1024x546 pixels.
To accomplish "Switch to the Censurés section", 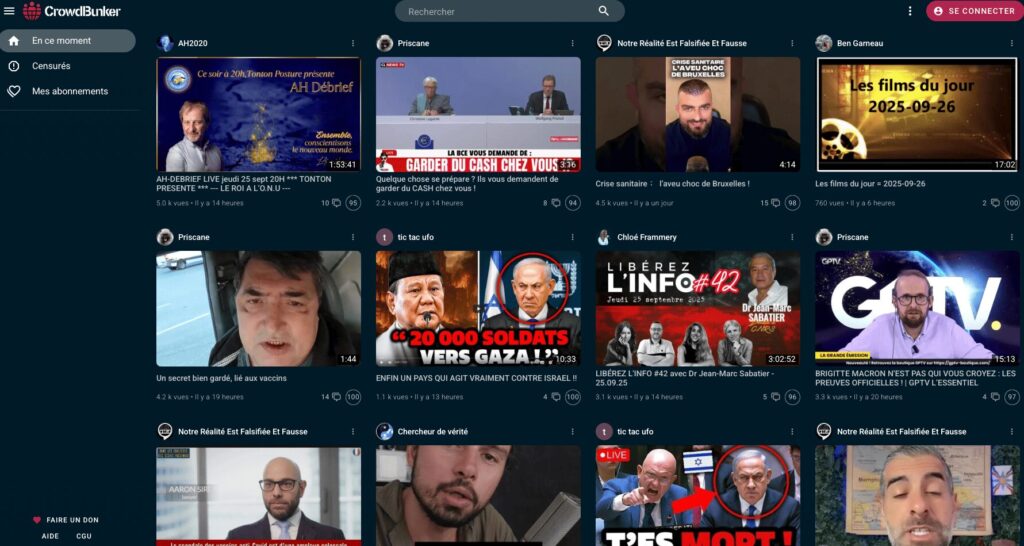I will [51, 66].
